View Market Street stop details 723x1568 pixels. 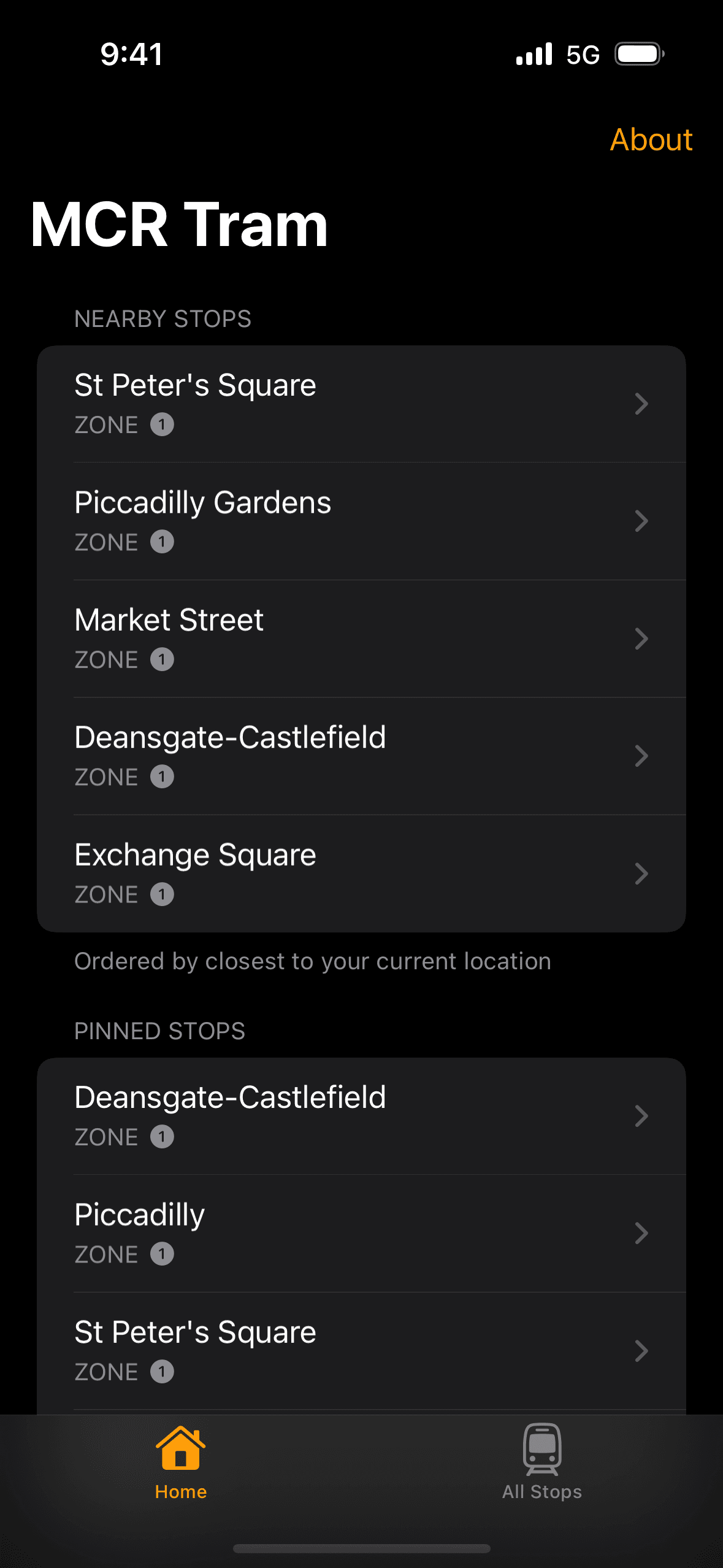pyautogui.click(x=361, y=639)
